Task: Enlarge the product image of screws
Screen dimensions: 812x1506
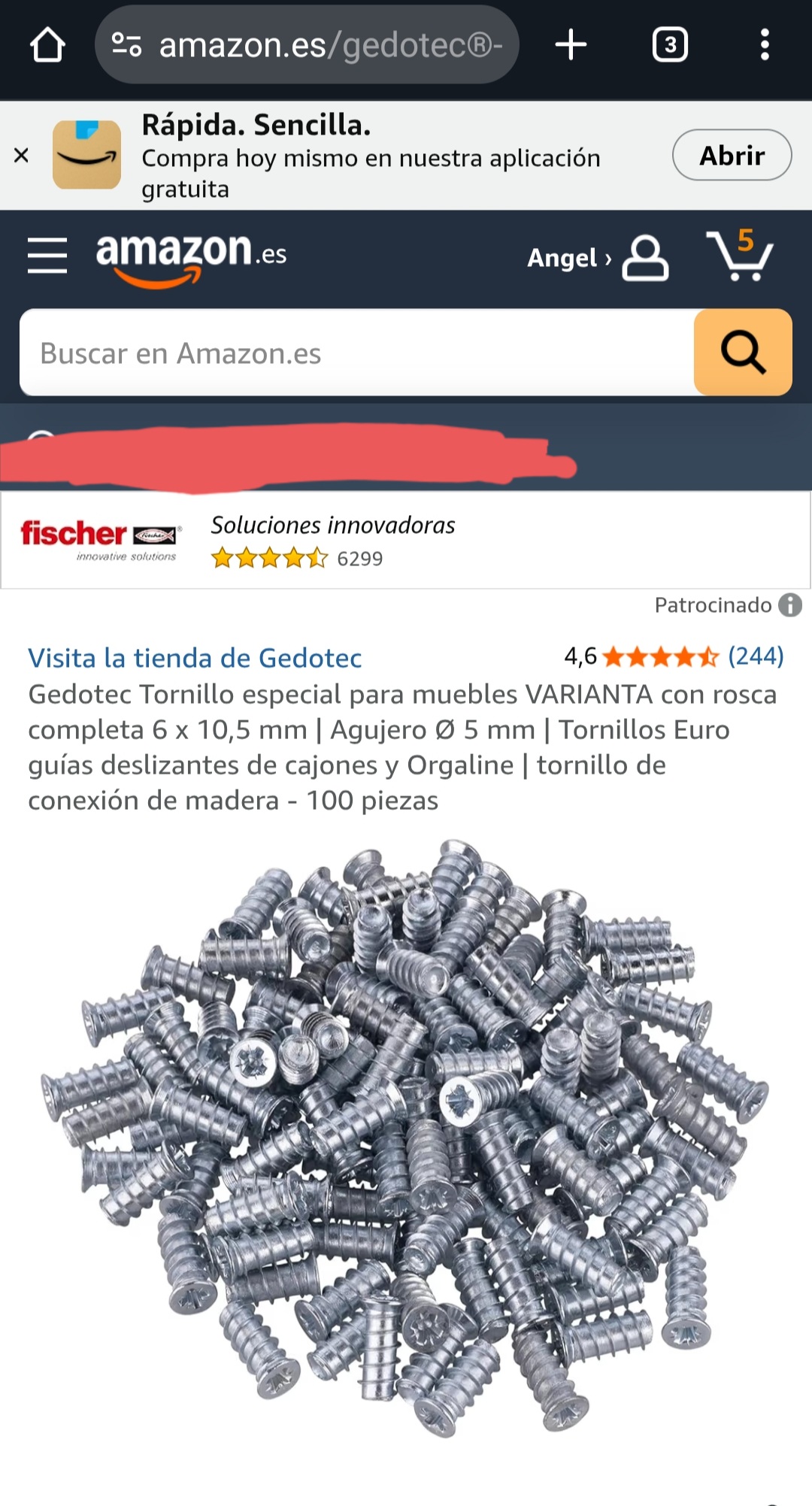Action: coord(406,1135)
